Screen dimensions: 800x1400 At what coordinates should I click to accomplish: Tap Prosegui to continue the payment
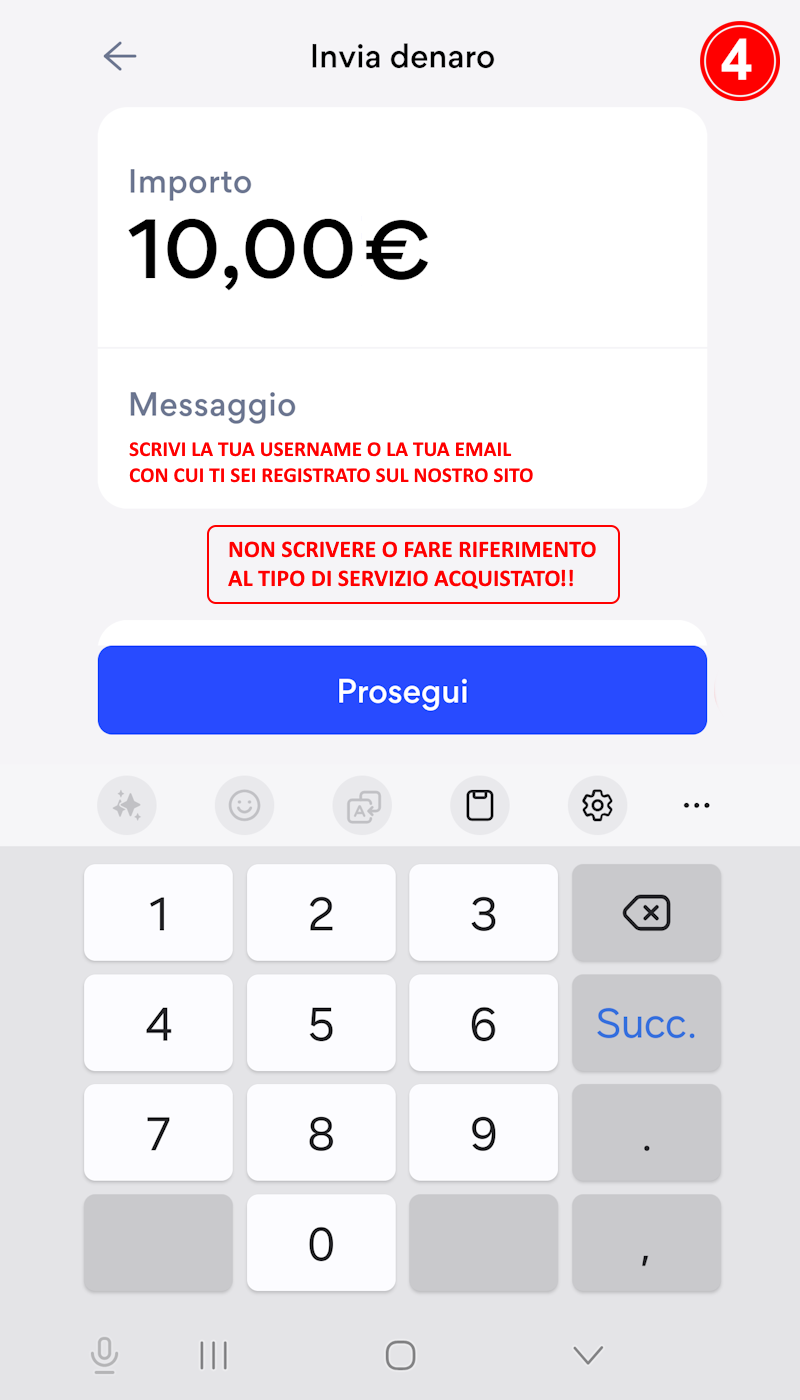402,691
